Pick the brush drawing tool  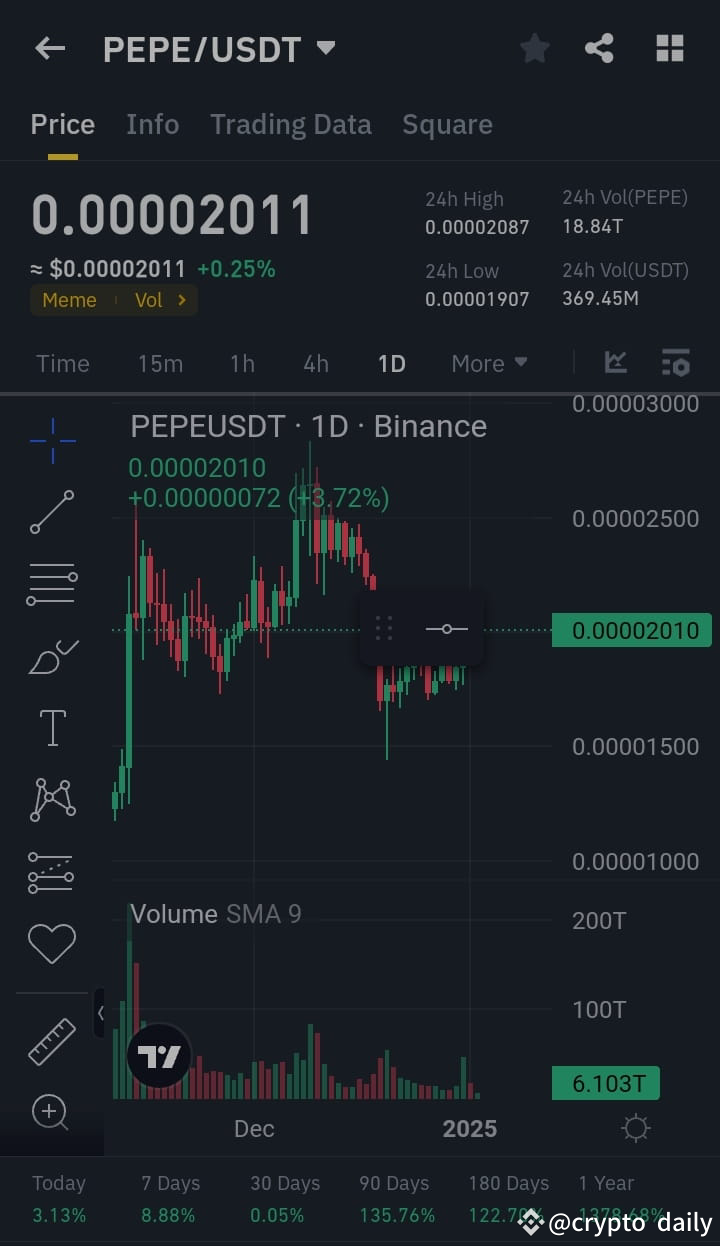point(52,655)
